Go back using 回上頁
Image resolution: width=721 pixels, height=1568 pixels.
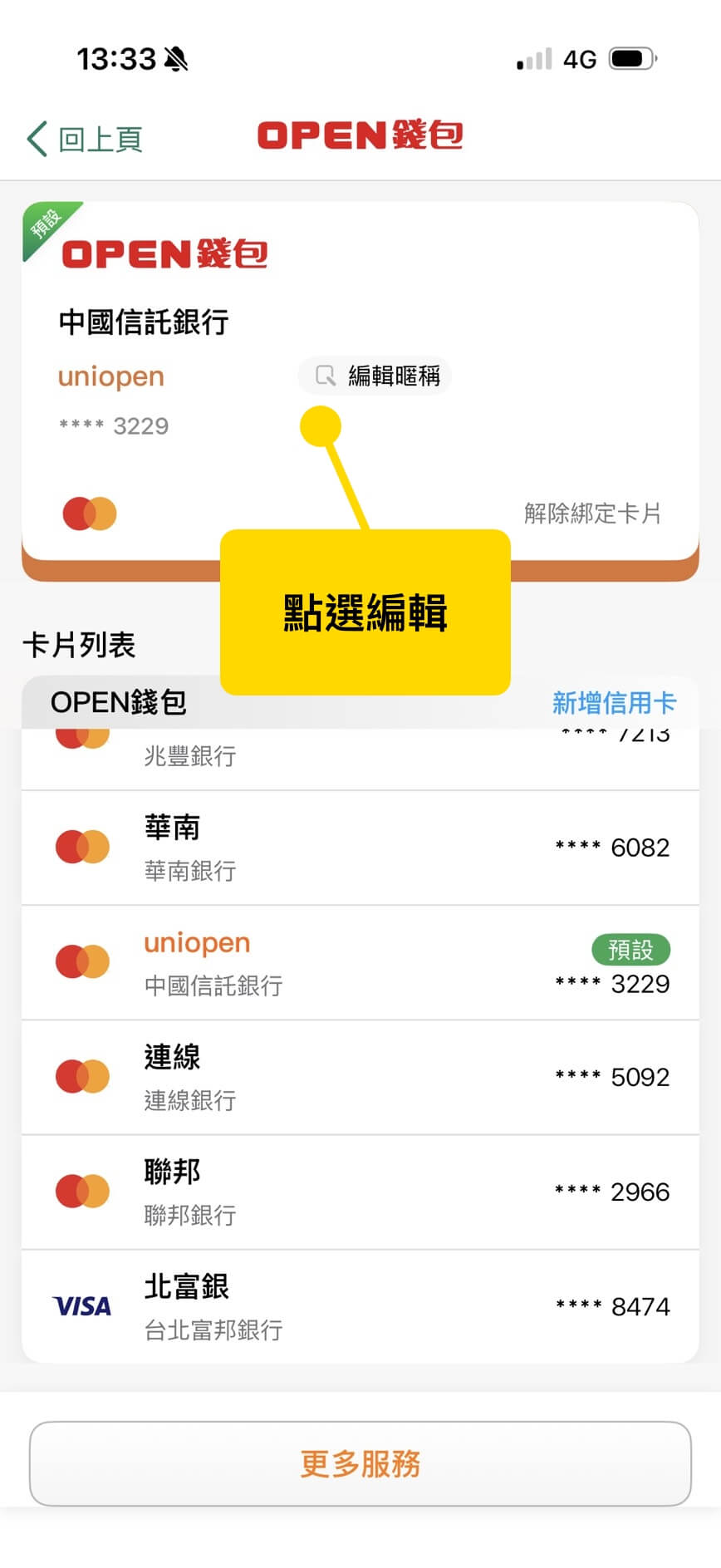[x=85, y=139]
